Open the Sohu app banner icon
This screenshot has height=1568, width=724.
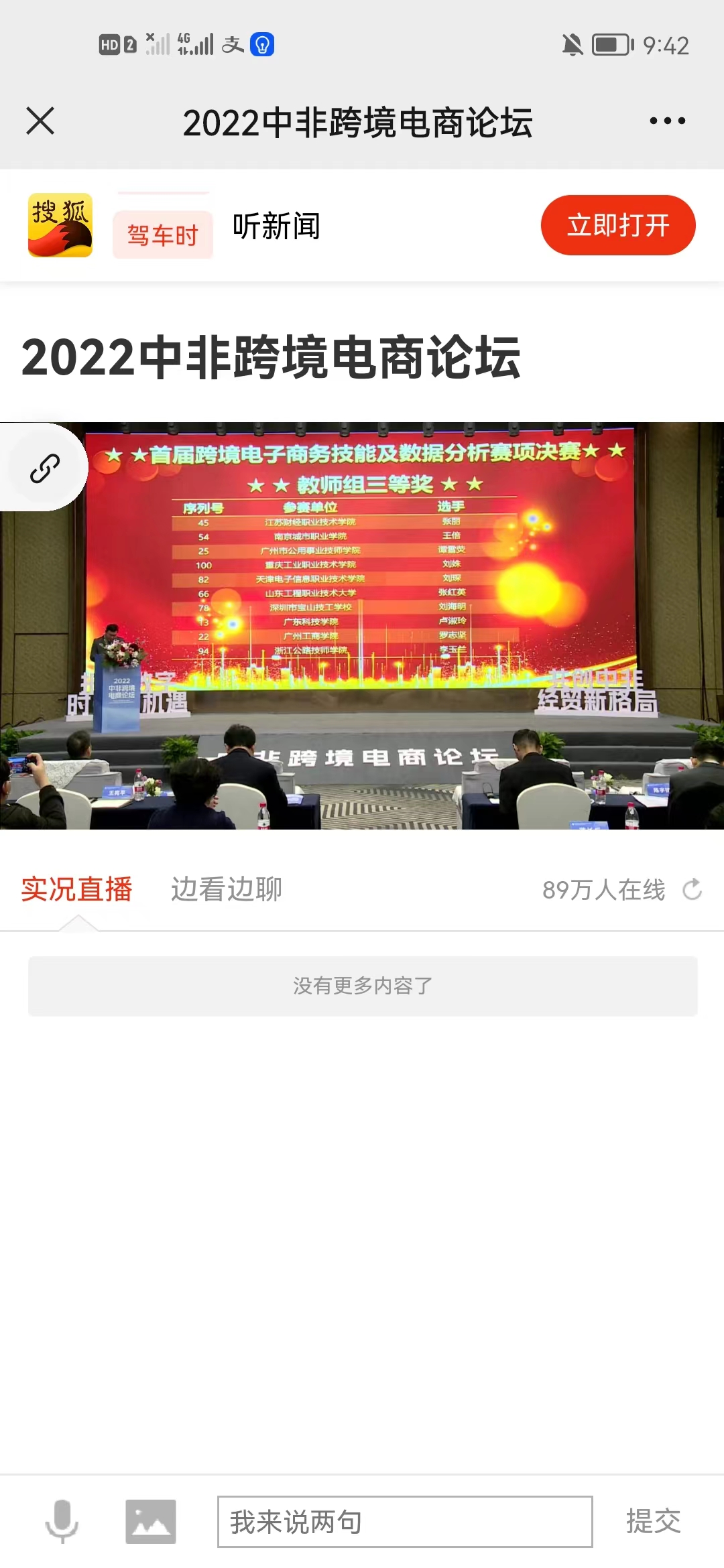(60, 225)
